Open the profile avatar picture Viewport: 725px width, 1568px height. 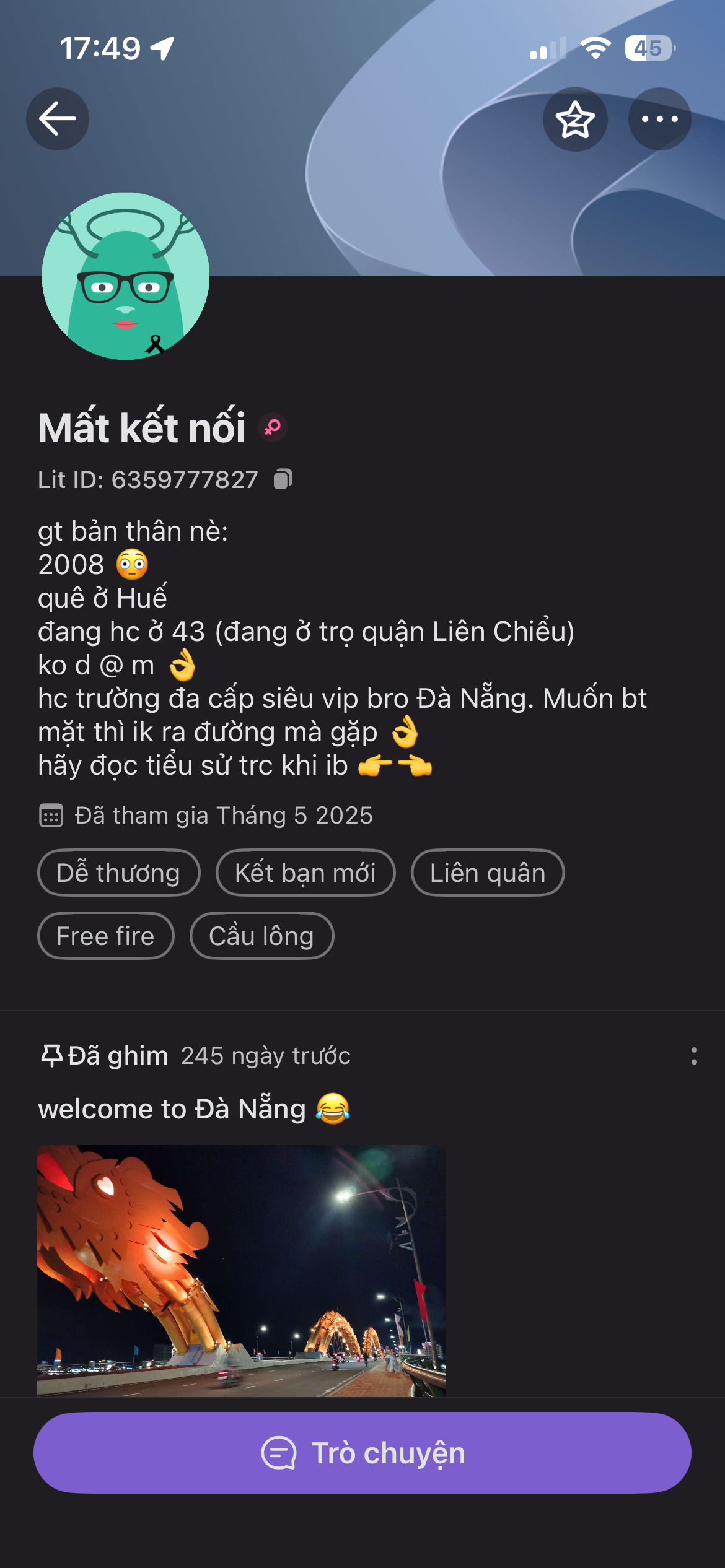pyautogui.click(x=126, y=276)
